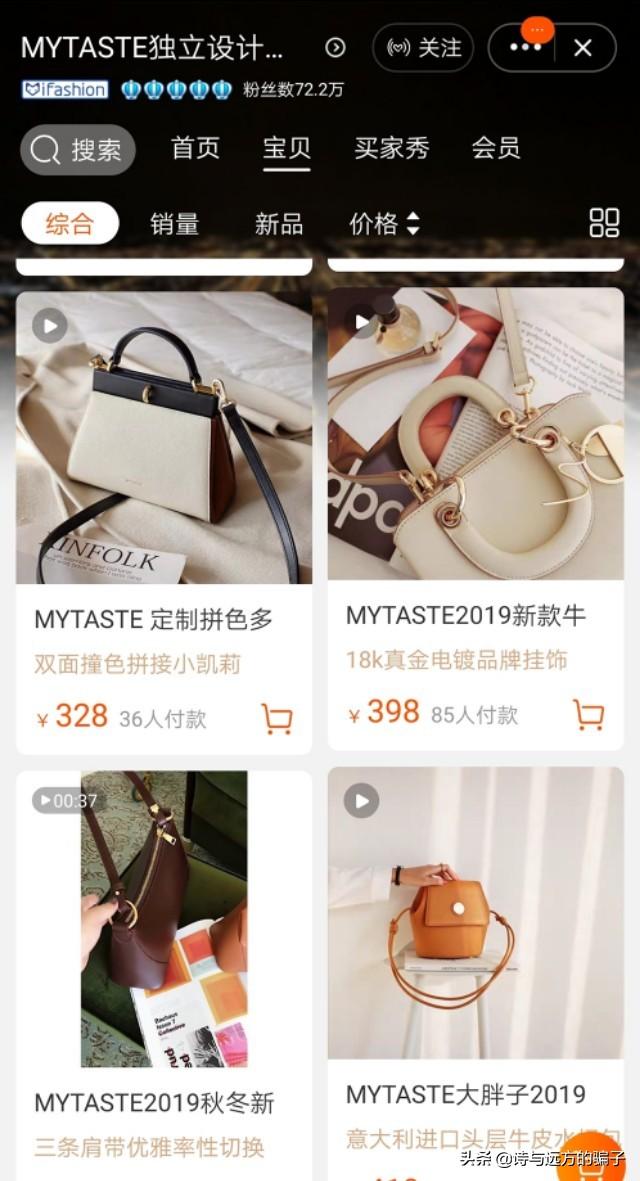Add the ¥398 bag to cart
The height and width of the screenshot is (1181, 640).
click(x=589, y=714)
